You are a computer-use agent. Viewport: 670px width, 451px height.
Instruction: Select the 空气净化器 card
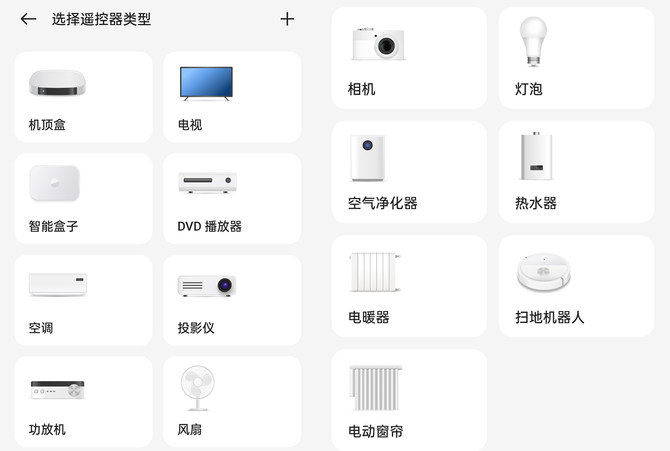(408, 172)
